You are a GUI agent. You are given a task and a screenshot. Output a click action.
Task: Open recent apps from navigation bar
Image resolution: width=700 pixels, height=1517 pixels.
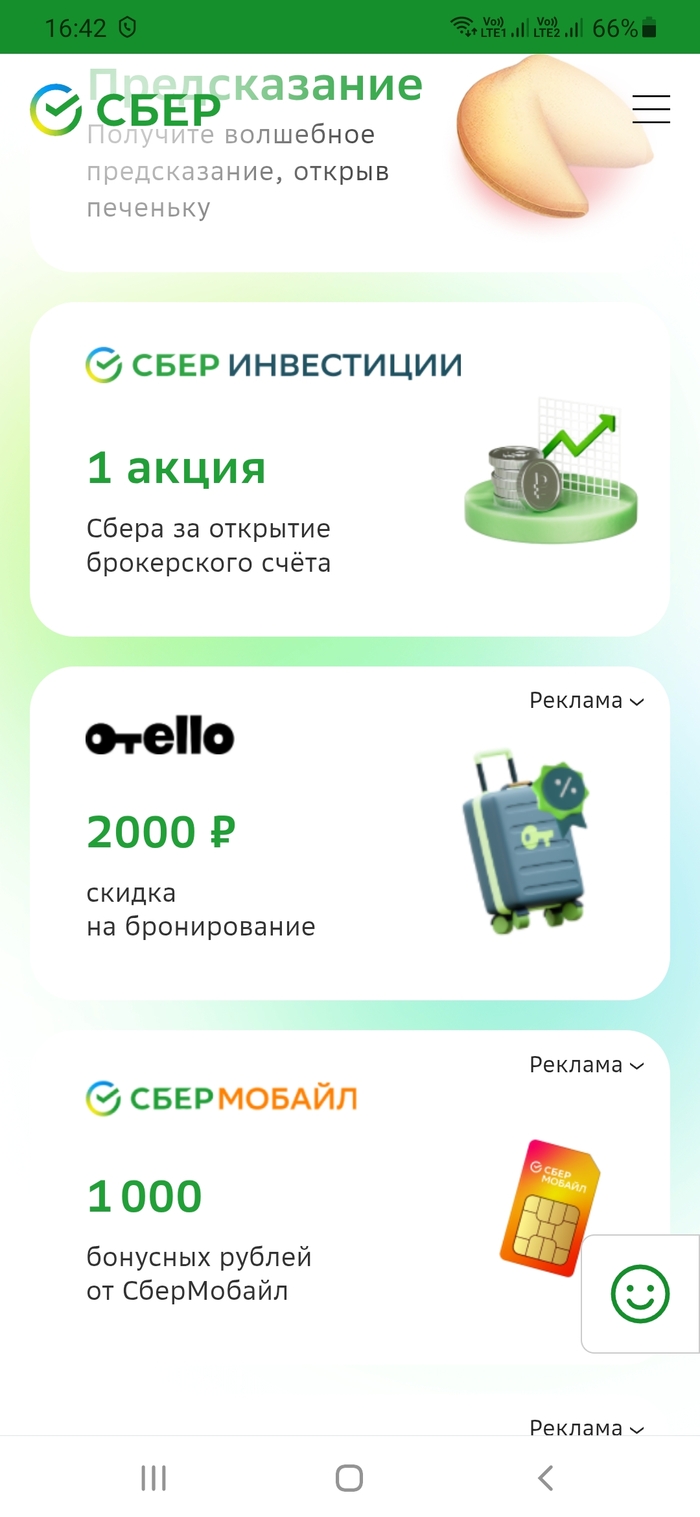[153, 1478]
